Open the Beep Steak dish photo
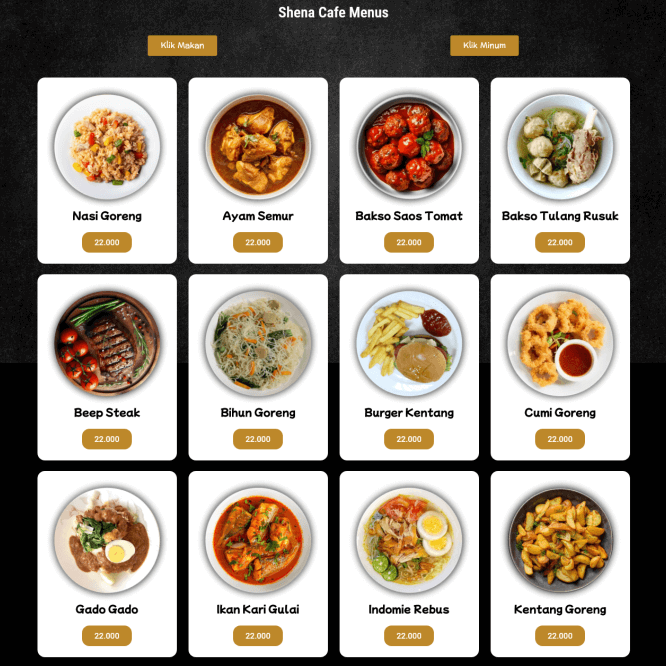 pos(107,344)
